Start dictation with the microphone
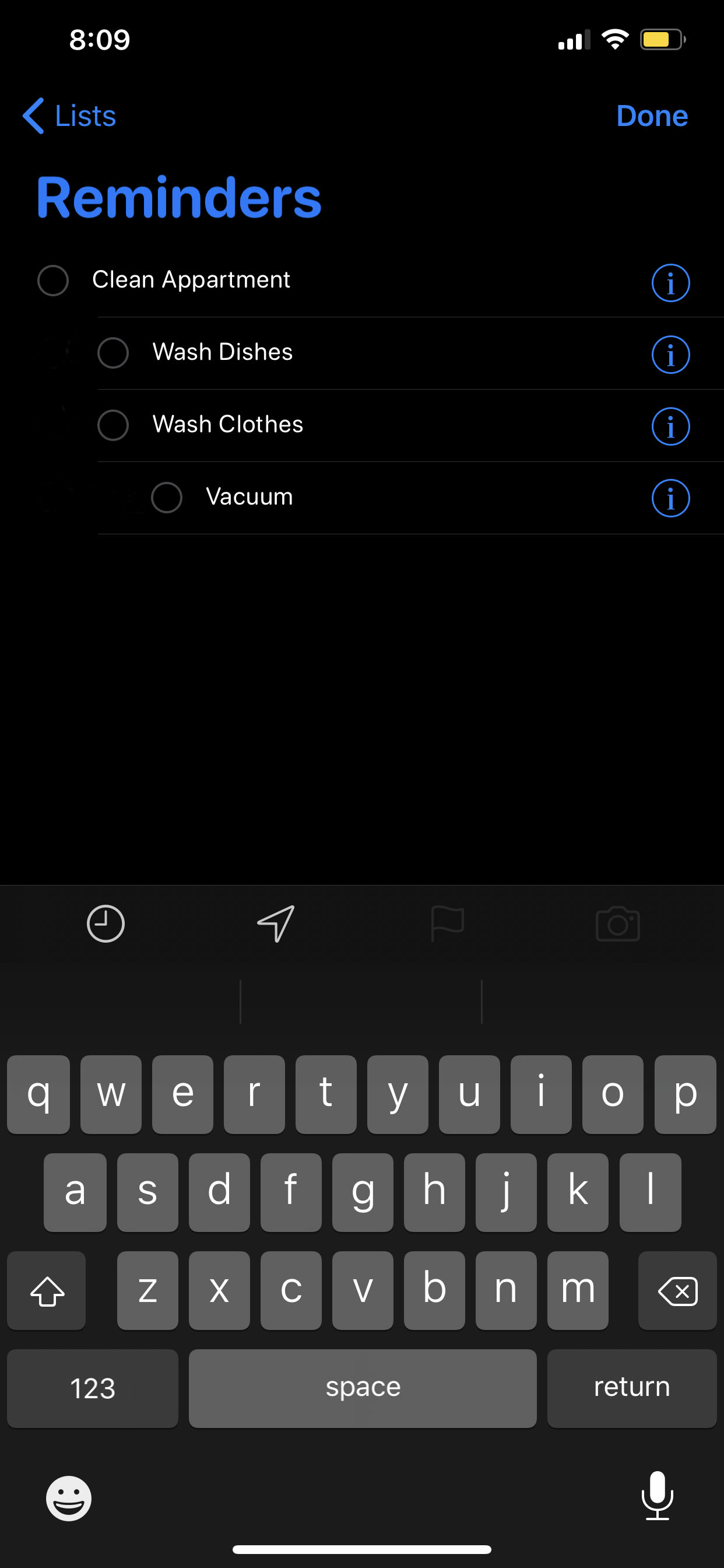Screen dimensions: 724x1568 click(657, 1496)
